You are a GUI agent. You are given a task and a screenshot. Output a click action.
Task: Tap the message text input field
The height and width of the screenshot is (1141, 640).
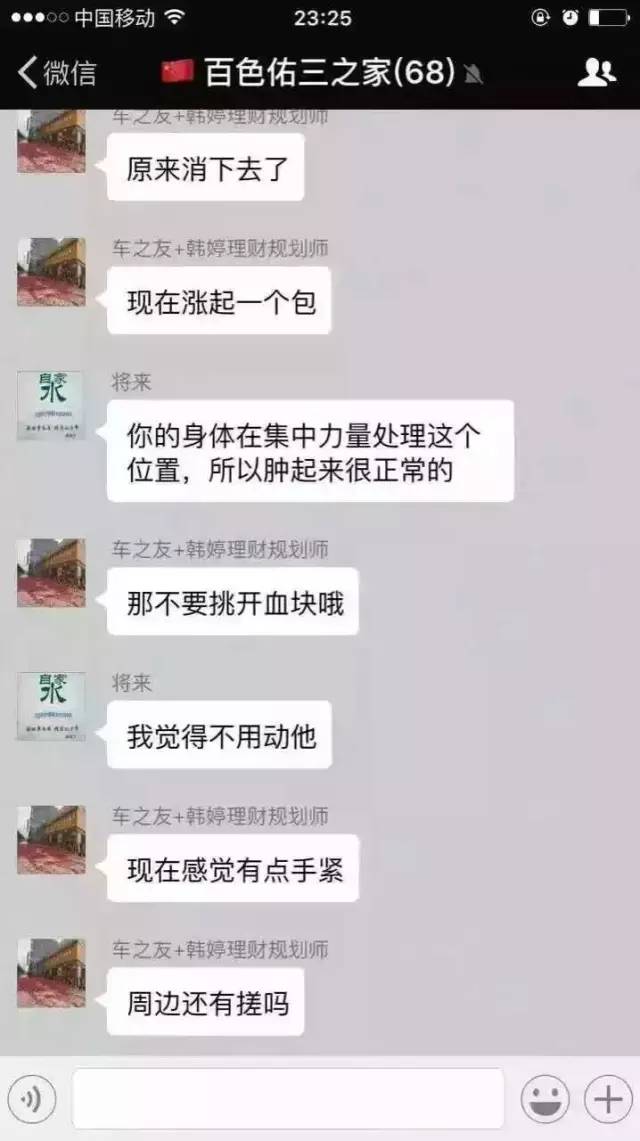[x=288, y=1099]
